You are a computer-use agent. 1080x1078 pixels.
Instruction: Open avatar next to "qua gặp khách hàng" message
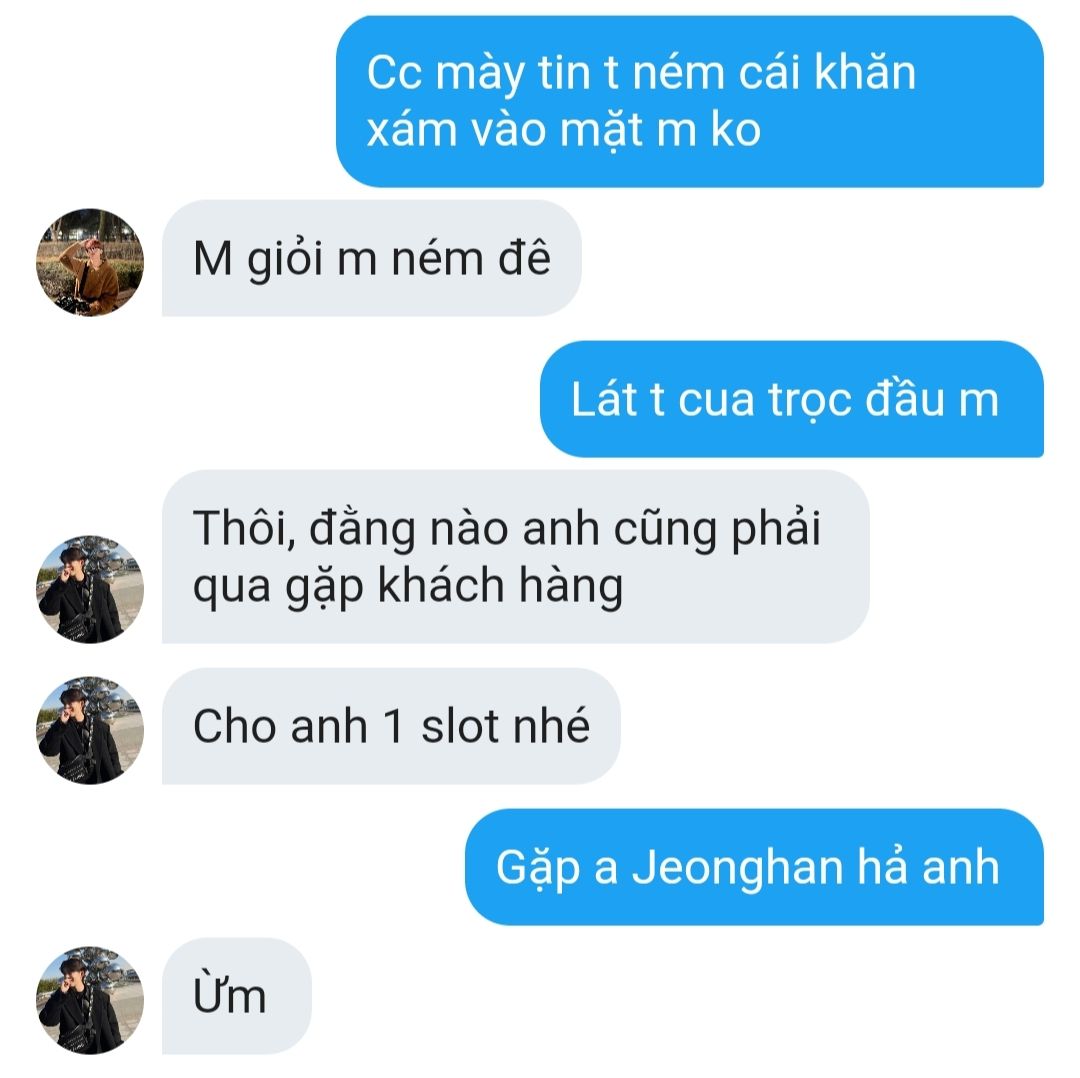(x=90, y=588)
